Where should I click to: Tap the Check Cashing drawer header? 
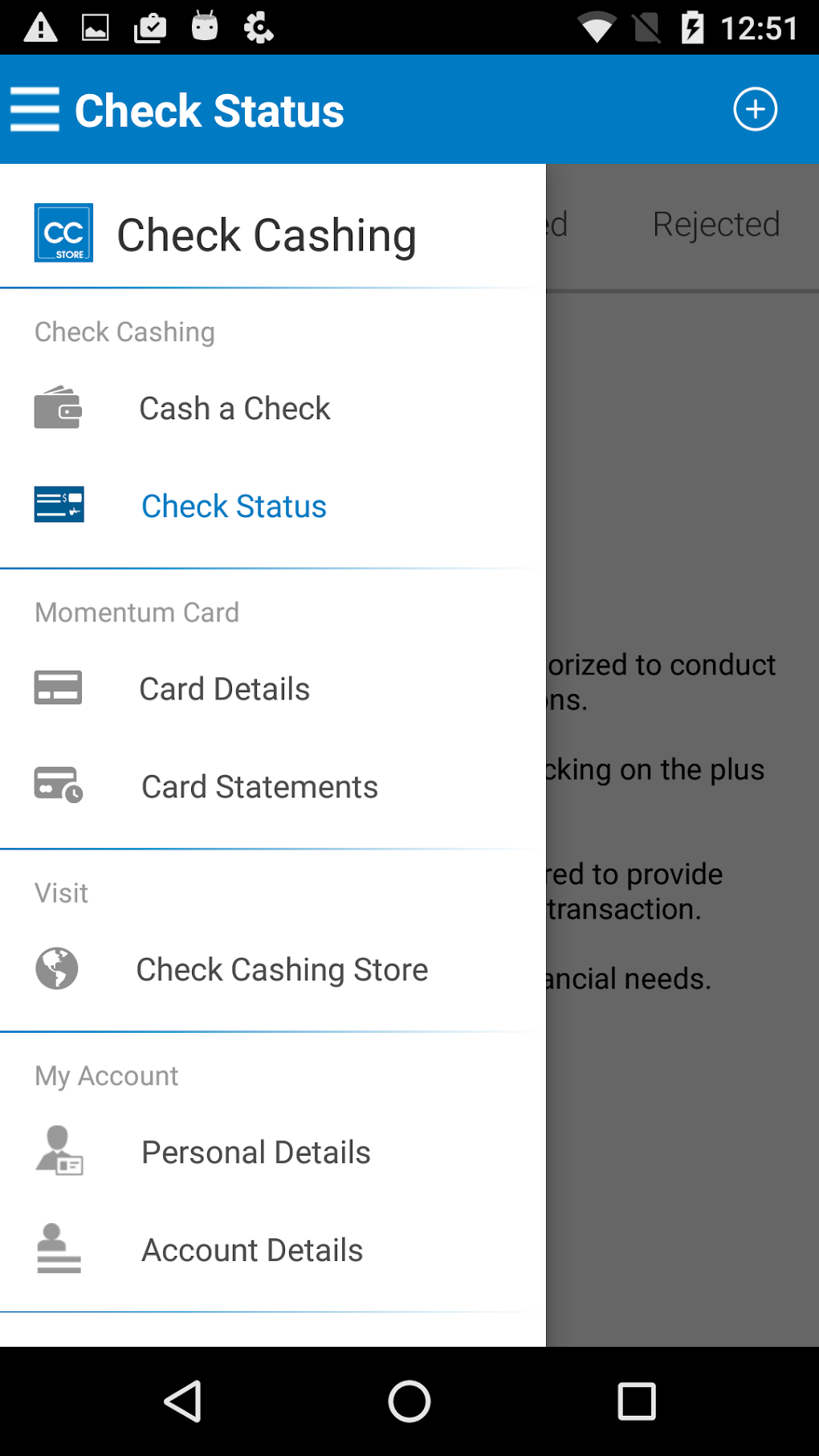[x=267, y=235]
